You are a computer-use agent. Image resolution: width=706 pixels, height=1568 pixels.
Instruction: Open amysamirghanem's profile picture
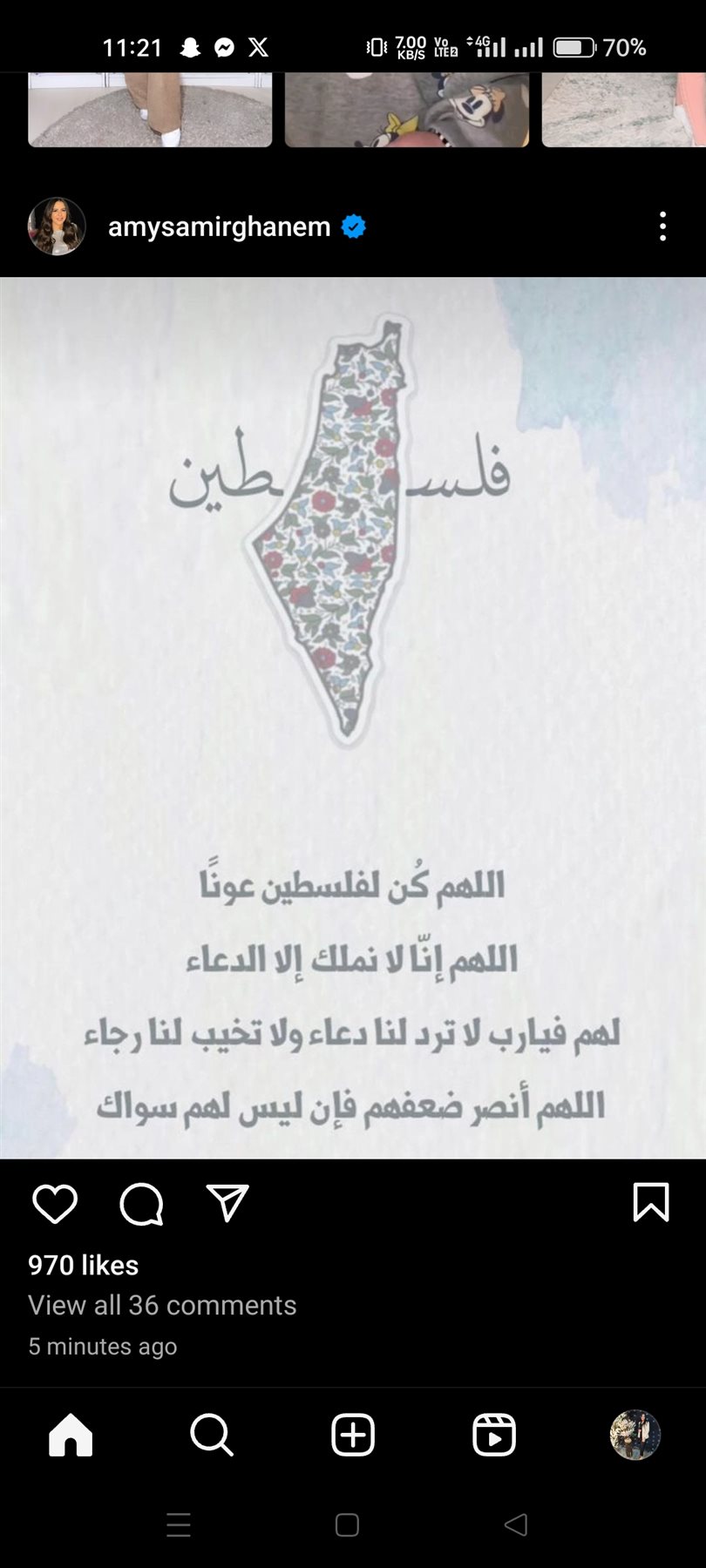[x=57, y=226]
